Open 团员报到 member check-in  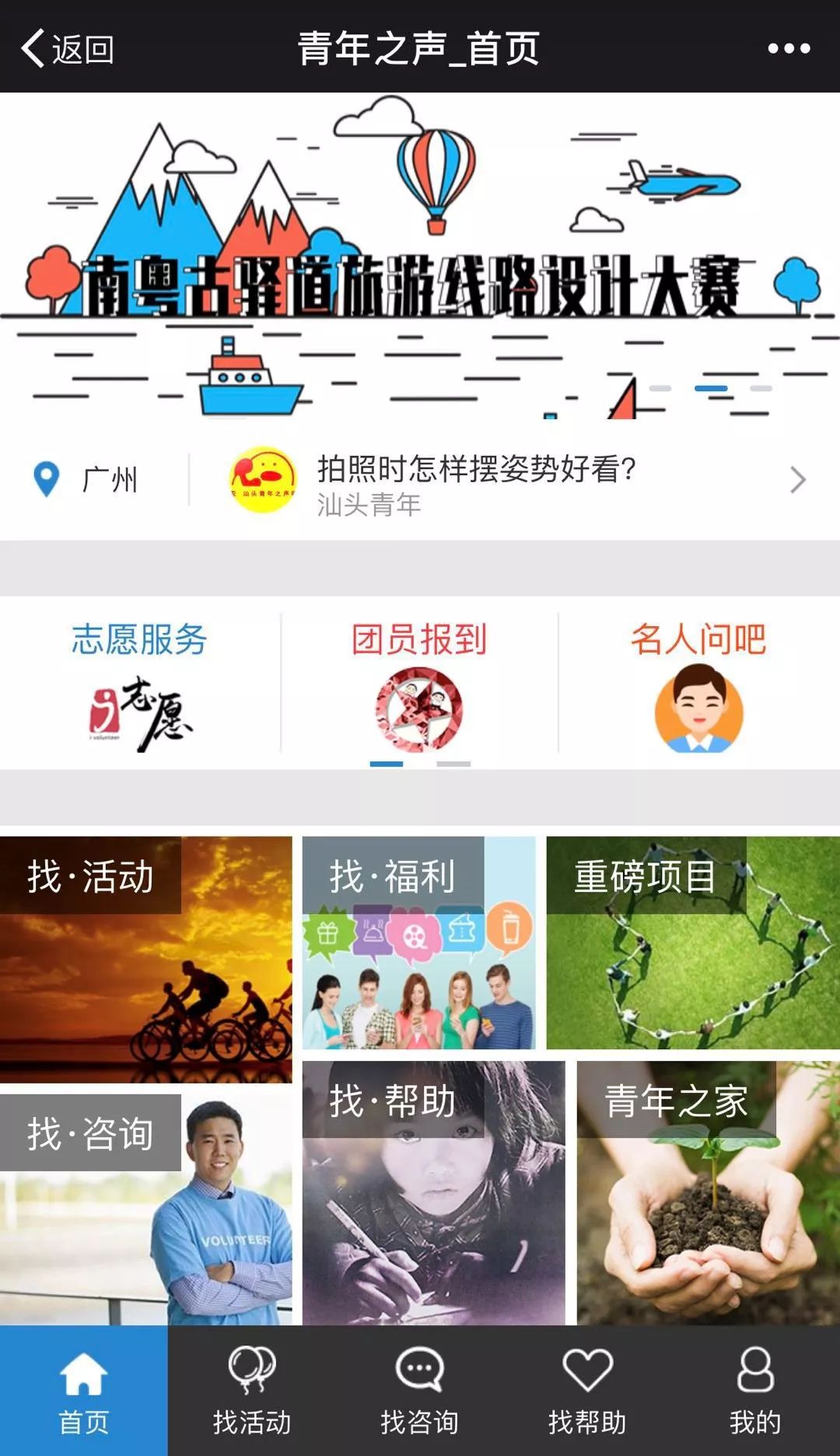[419, 684]
